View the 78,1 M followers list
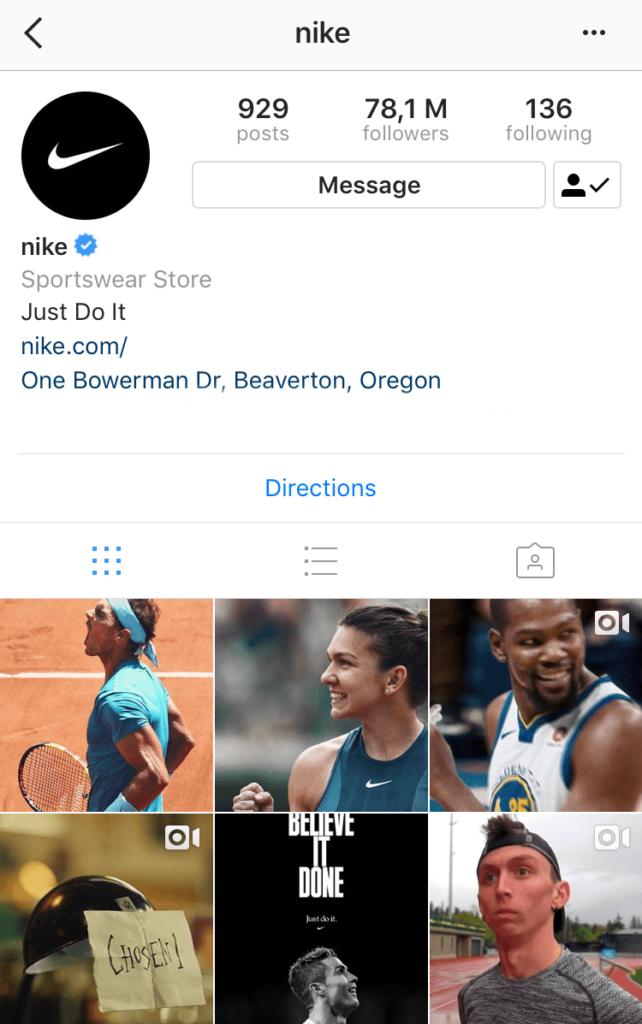The height and width of the screenshot is (1024, 642). (x=405, y=119)
